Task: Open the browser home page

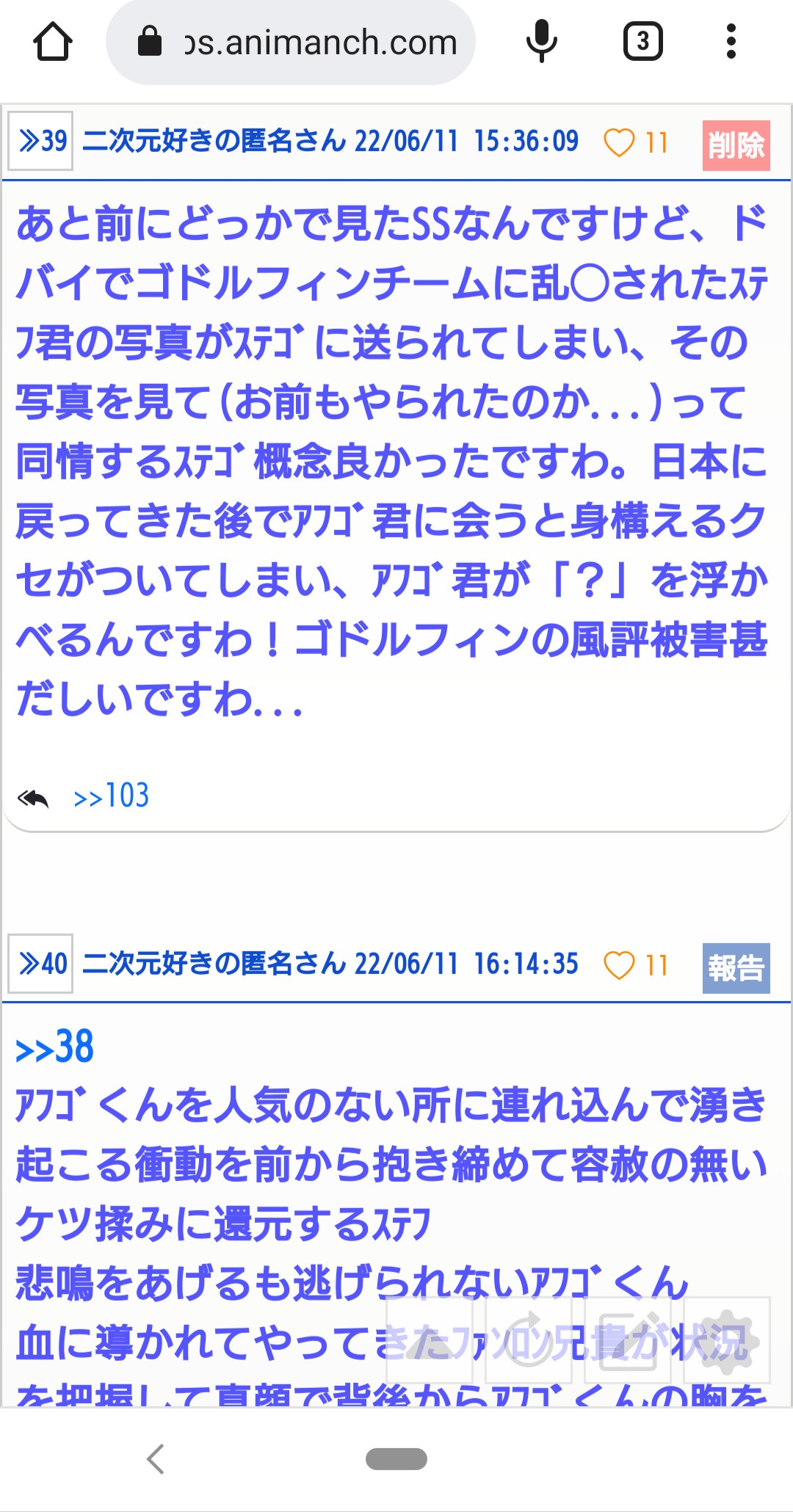Action: click(x=53, y=43)
